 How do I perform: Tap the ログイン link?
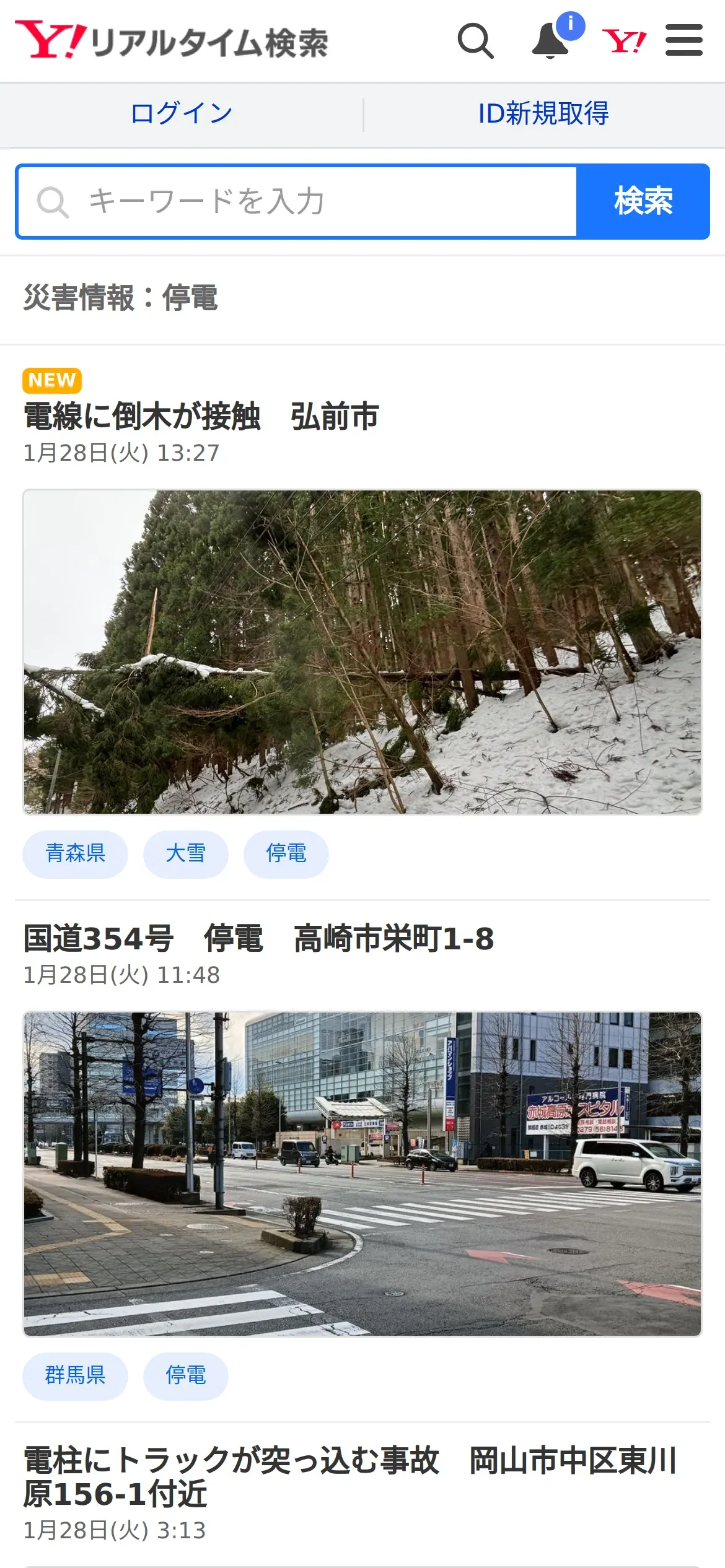tap(182, 114)
